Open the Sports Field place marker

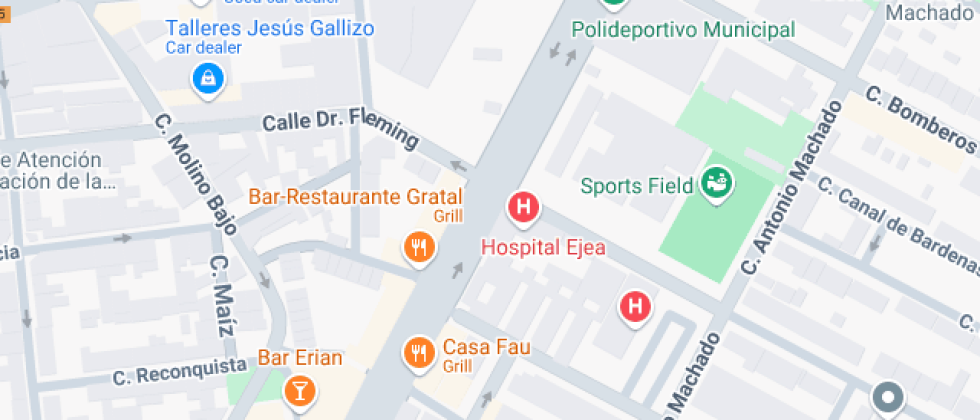[716, 182]
